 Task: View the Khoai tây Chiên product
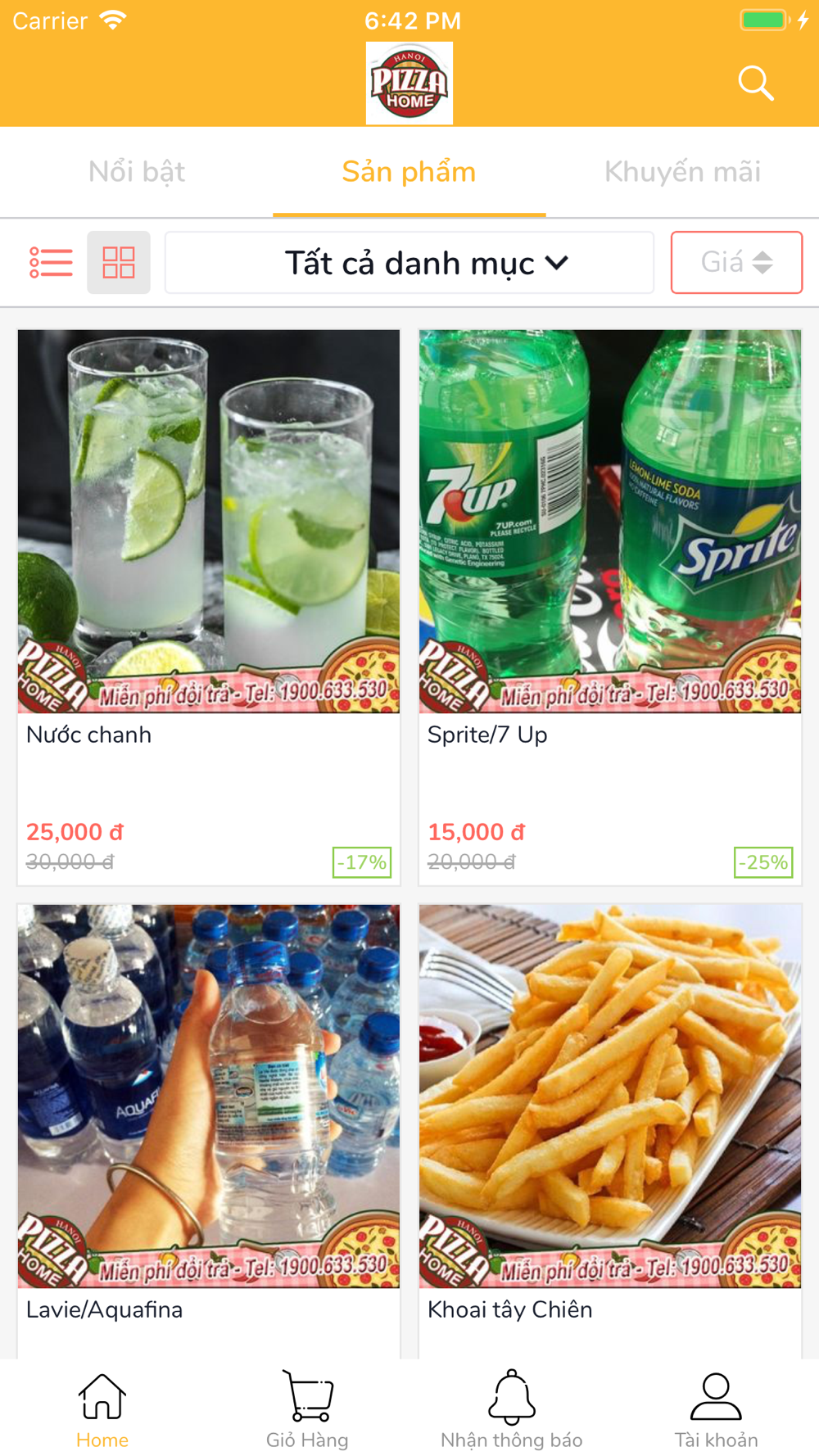(610, 1130)
